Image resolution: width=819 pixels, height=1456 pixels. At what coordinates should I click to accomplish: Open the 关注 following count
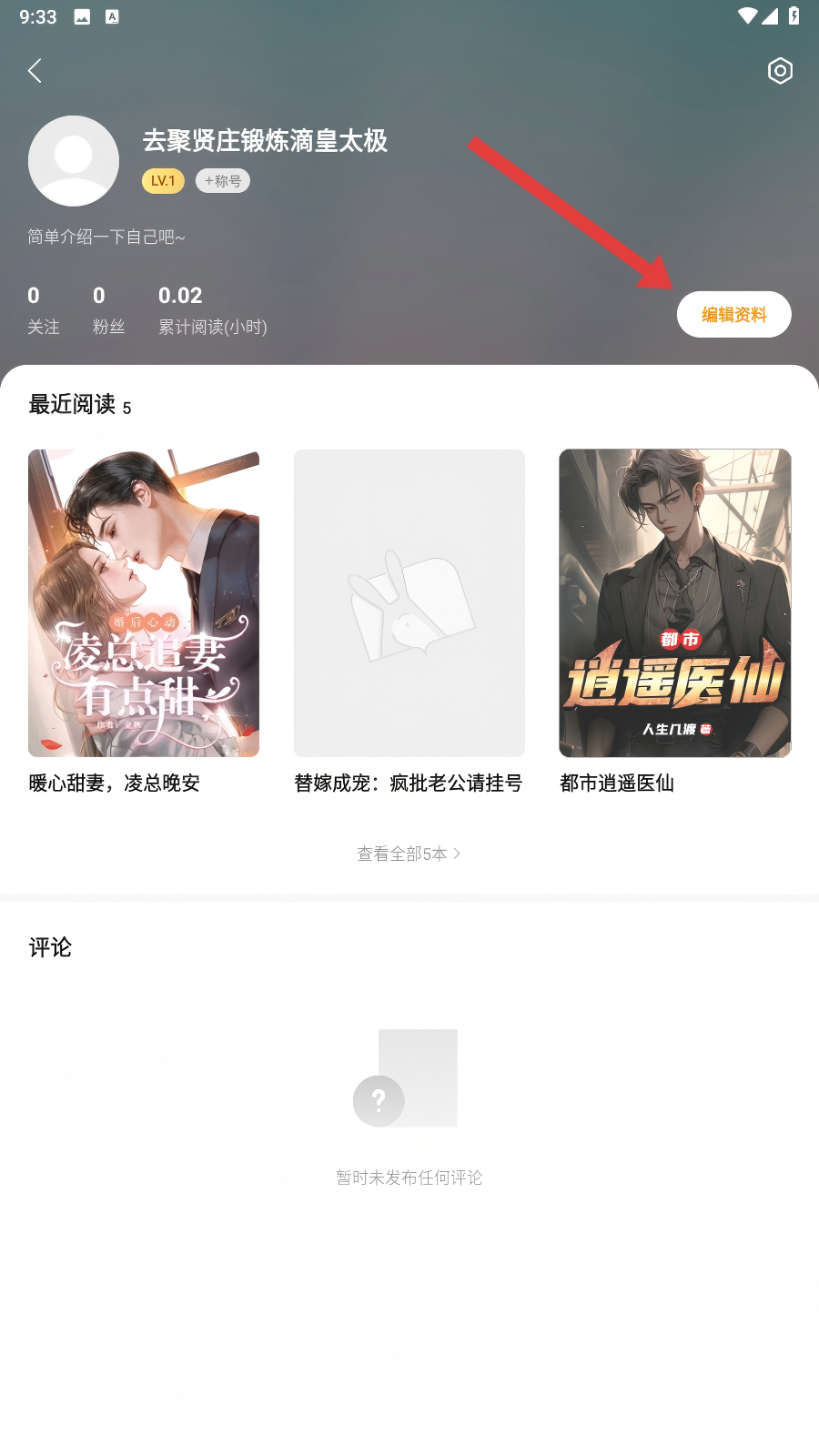[43, 310]
